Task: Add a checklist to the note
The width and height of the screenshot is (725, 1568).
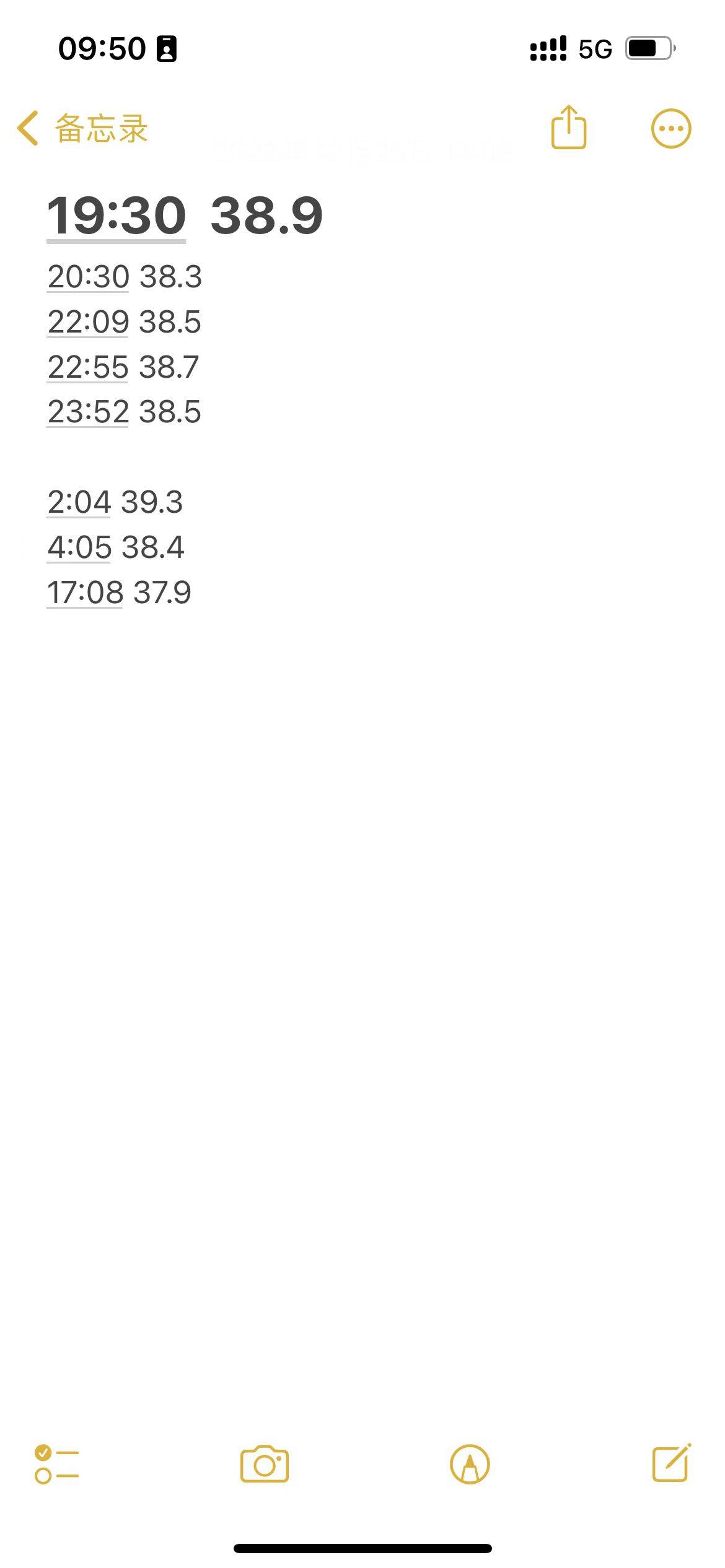Action: 56,1464
